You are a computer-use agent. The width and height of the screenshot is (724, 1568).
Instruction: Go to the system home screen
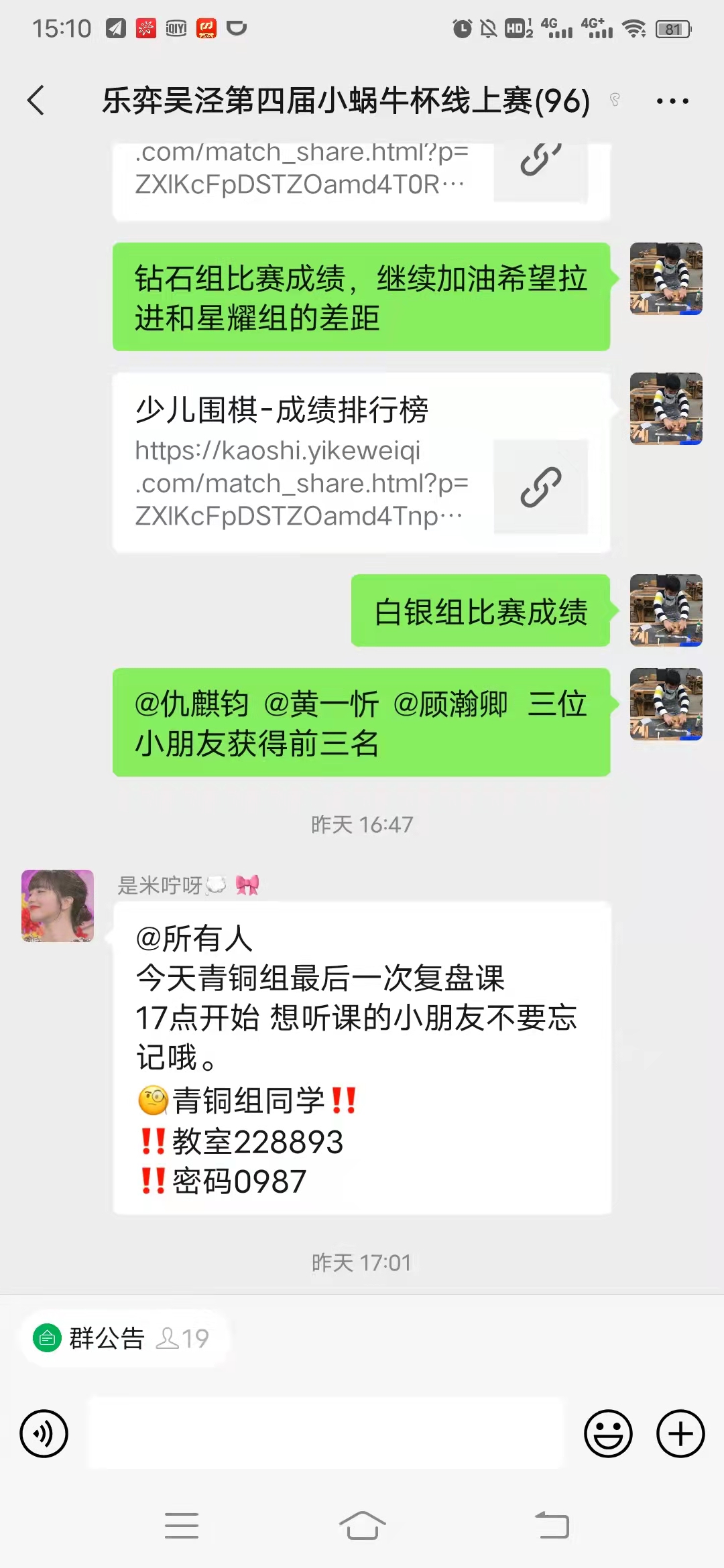[362, 1526]
